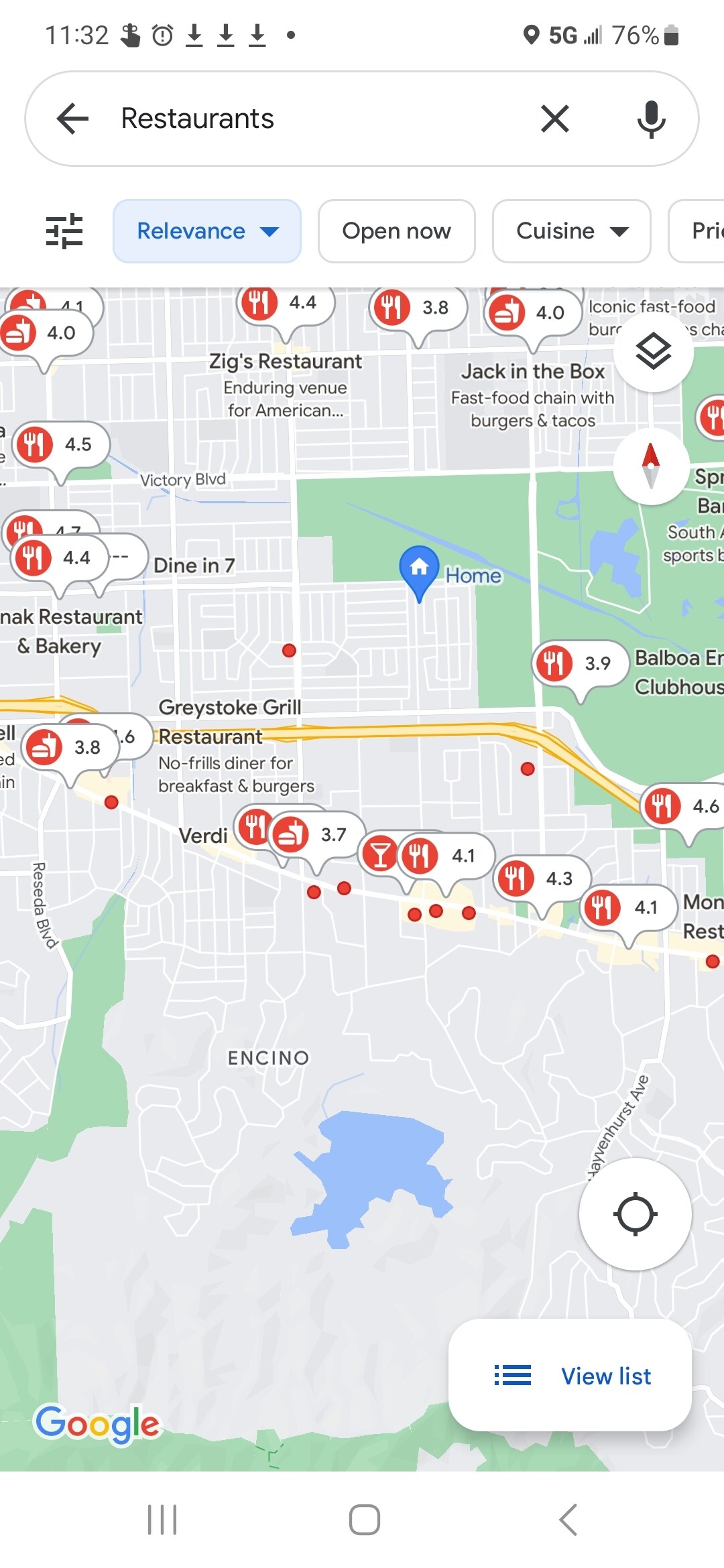Viewport: 724px width, 1568px height.
Task: Edit the Restaurants search field
Action: [302, 119]
